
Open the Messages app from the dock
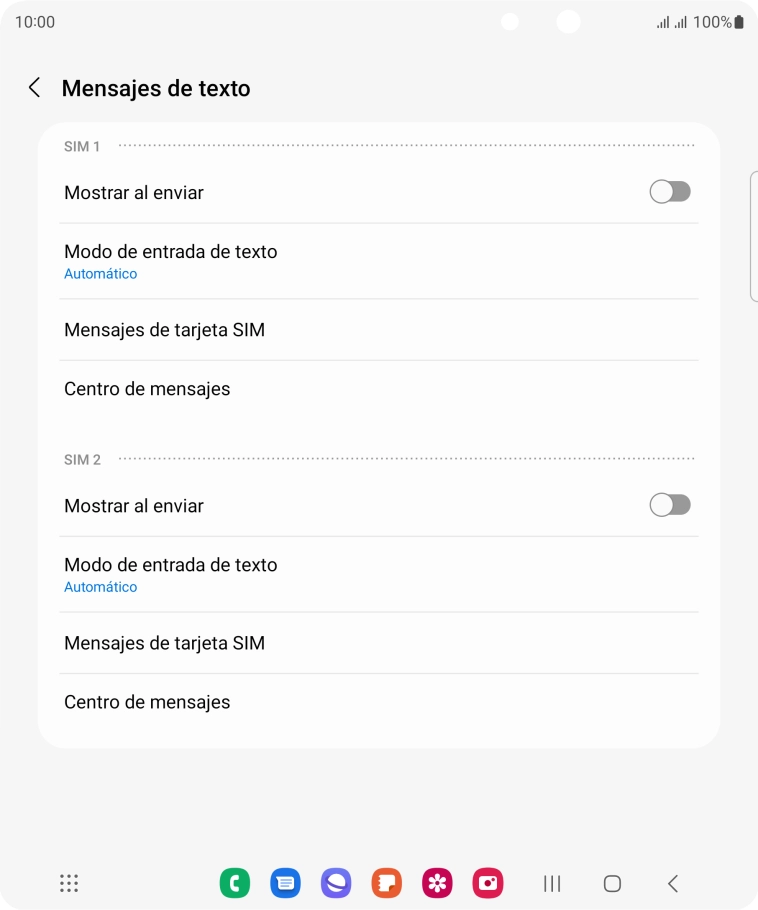click(x=285, y=883)
